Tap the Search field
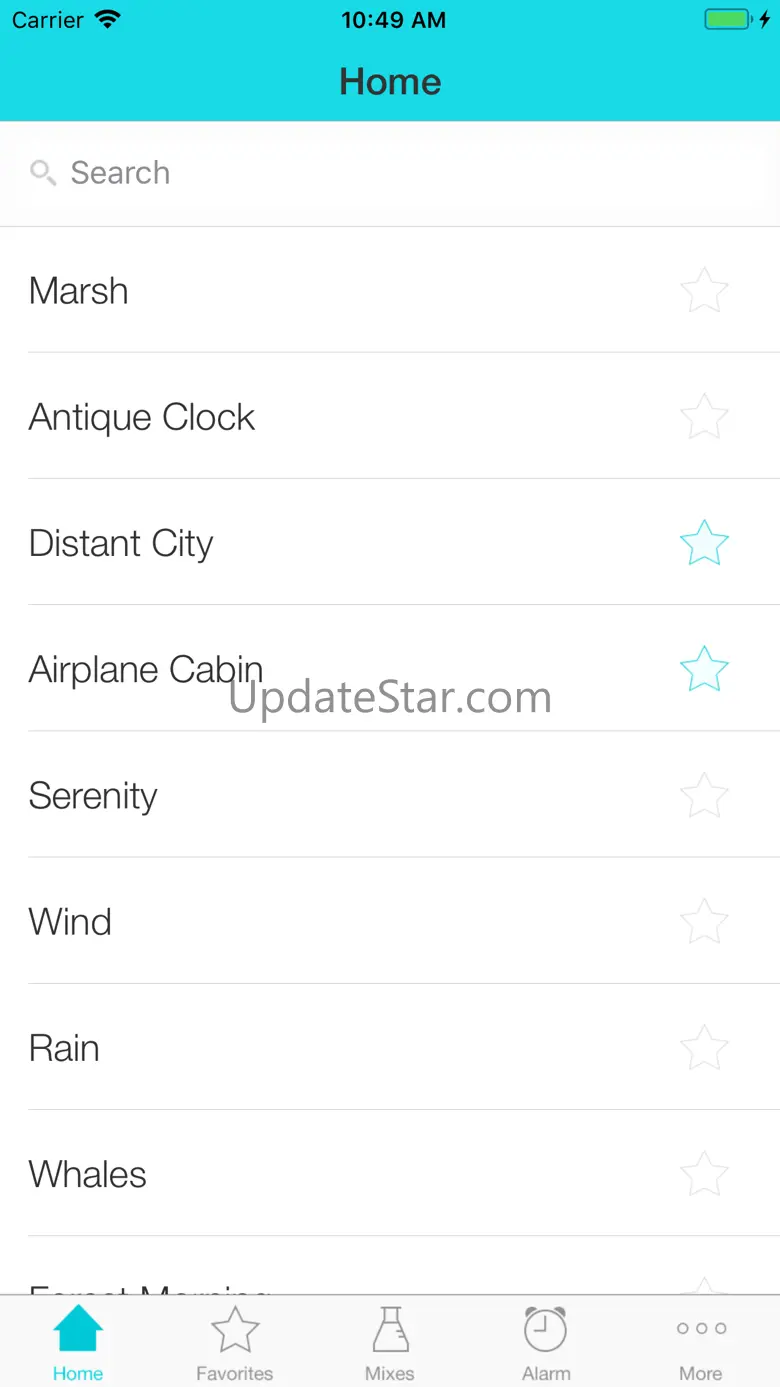This screenshot has width=780, height=1387. click(390, 173)
